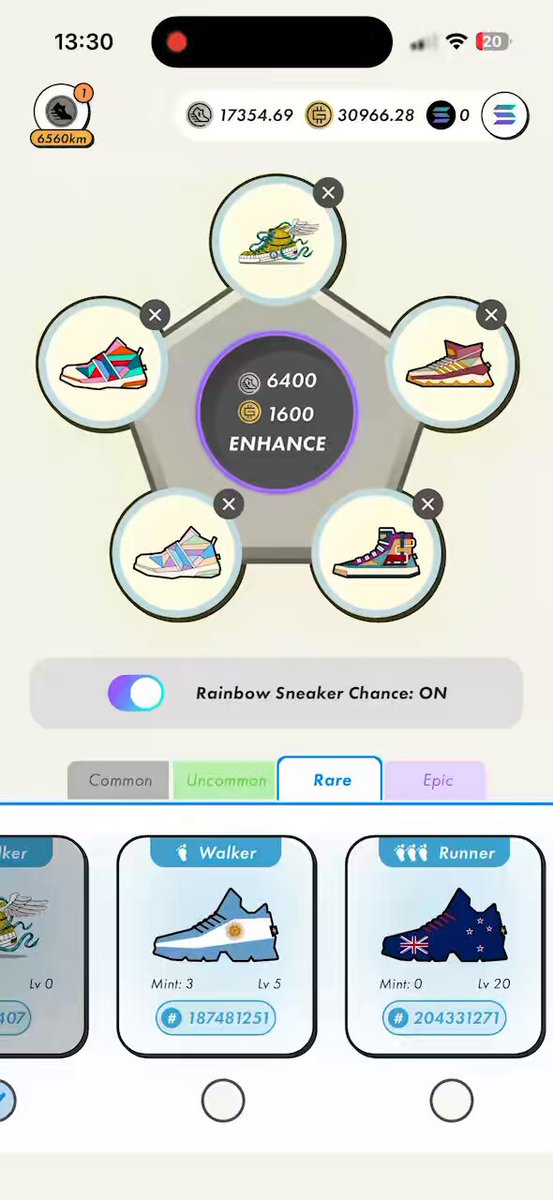Remove the colorful geometric sneaker from the left slot
This screenshot has height=1200, width=553.
click(x=154, y=316)
